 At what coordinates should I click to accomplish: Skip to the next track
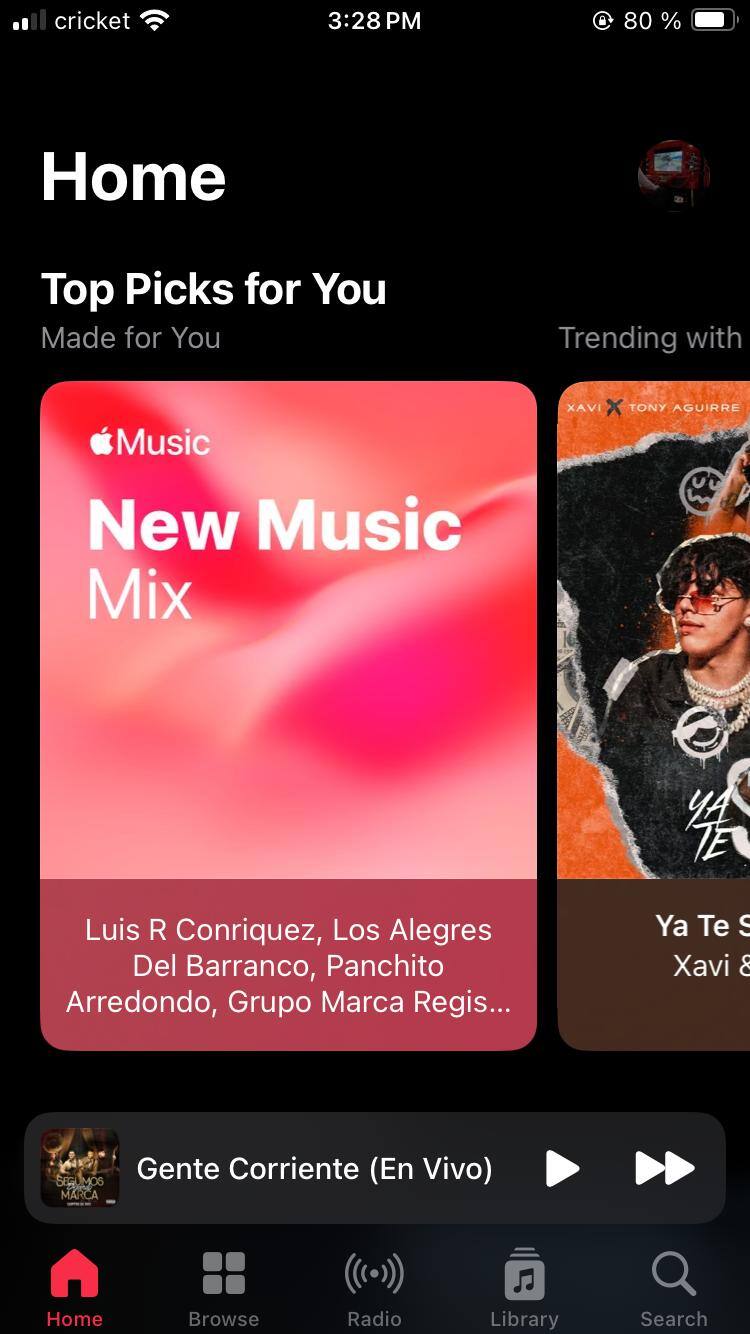[665, 1168]
